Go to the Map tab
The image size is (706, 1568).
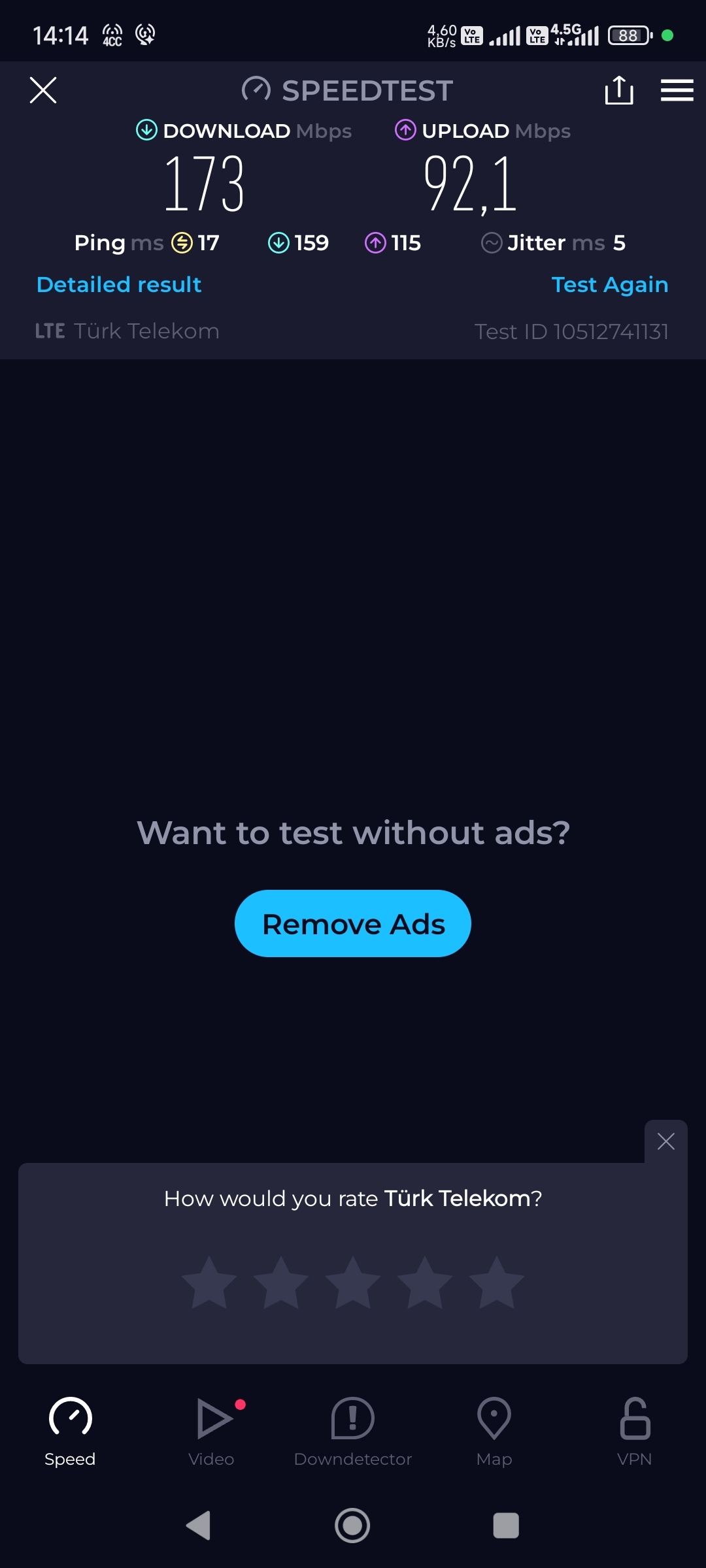point(494,1431)
